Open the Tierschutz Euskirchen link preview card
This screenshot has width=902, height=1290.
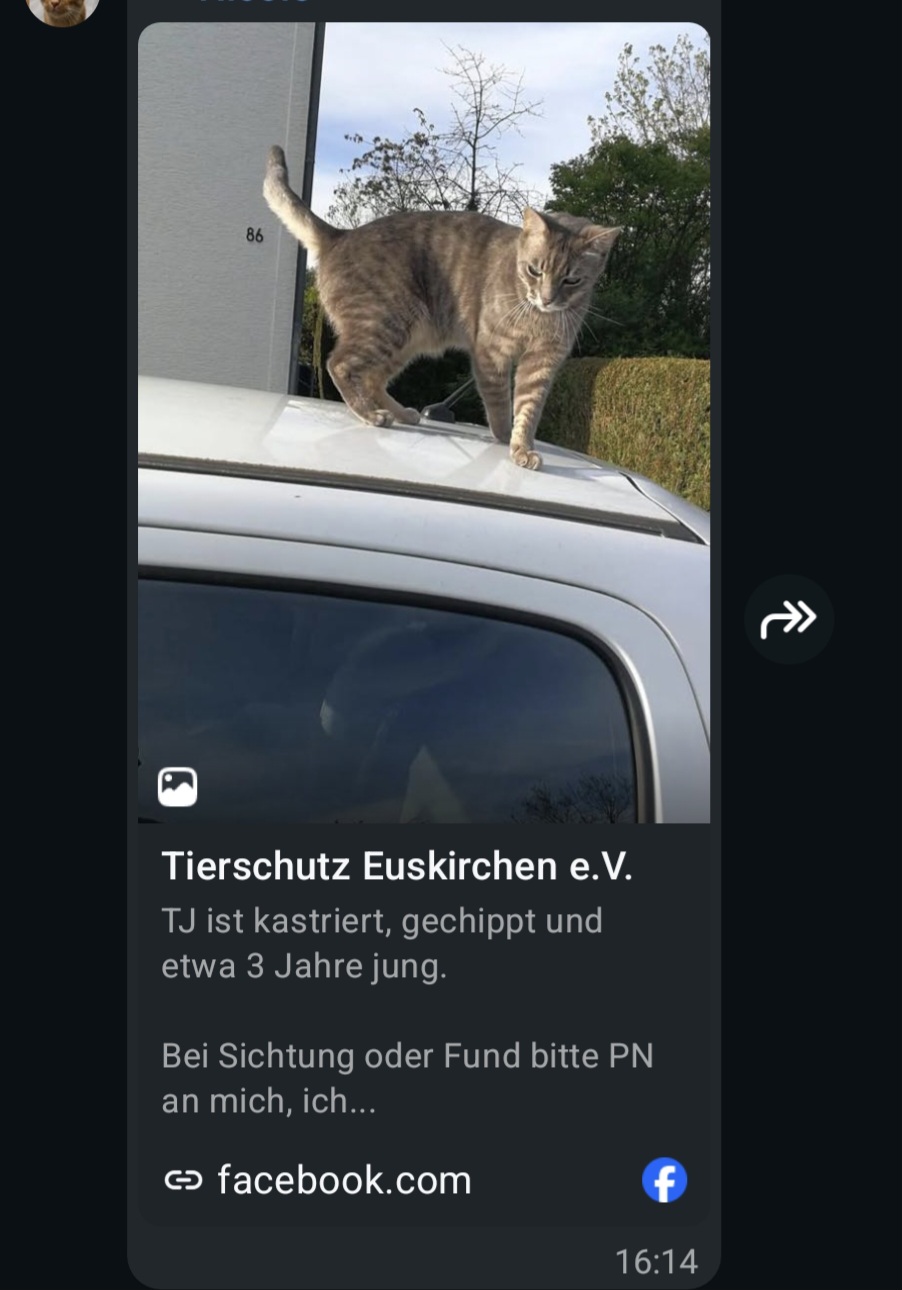[x=397, y=866]
